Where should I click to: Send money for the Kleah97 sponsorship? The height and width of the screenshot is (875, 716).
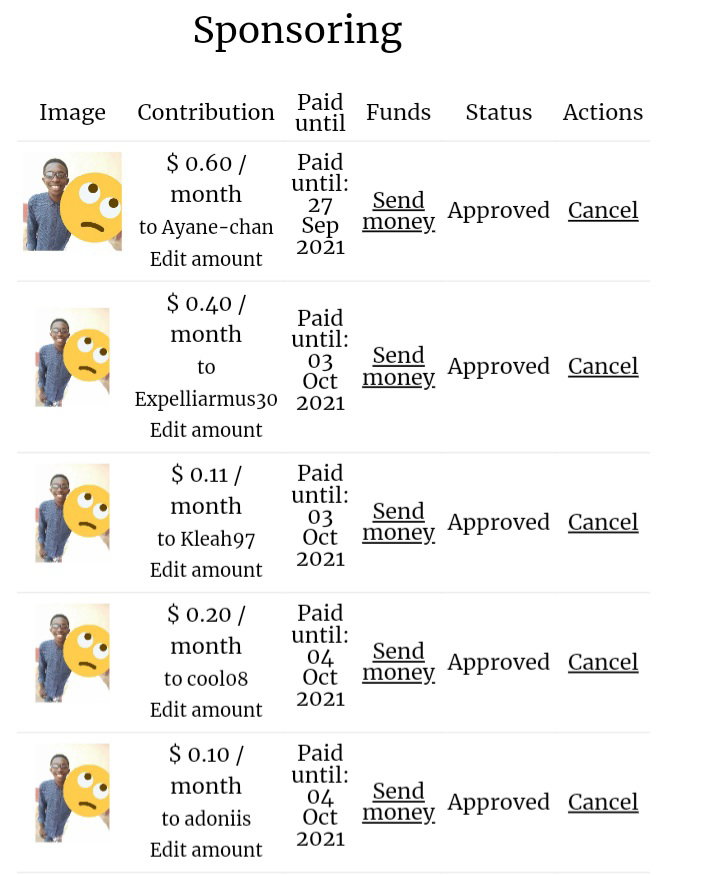point(398,522)
